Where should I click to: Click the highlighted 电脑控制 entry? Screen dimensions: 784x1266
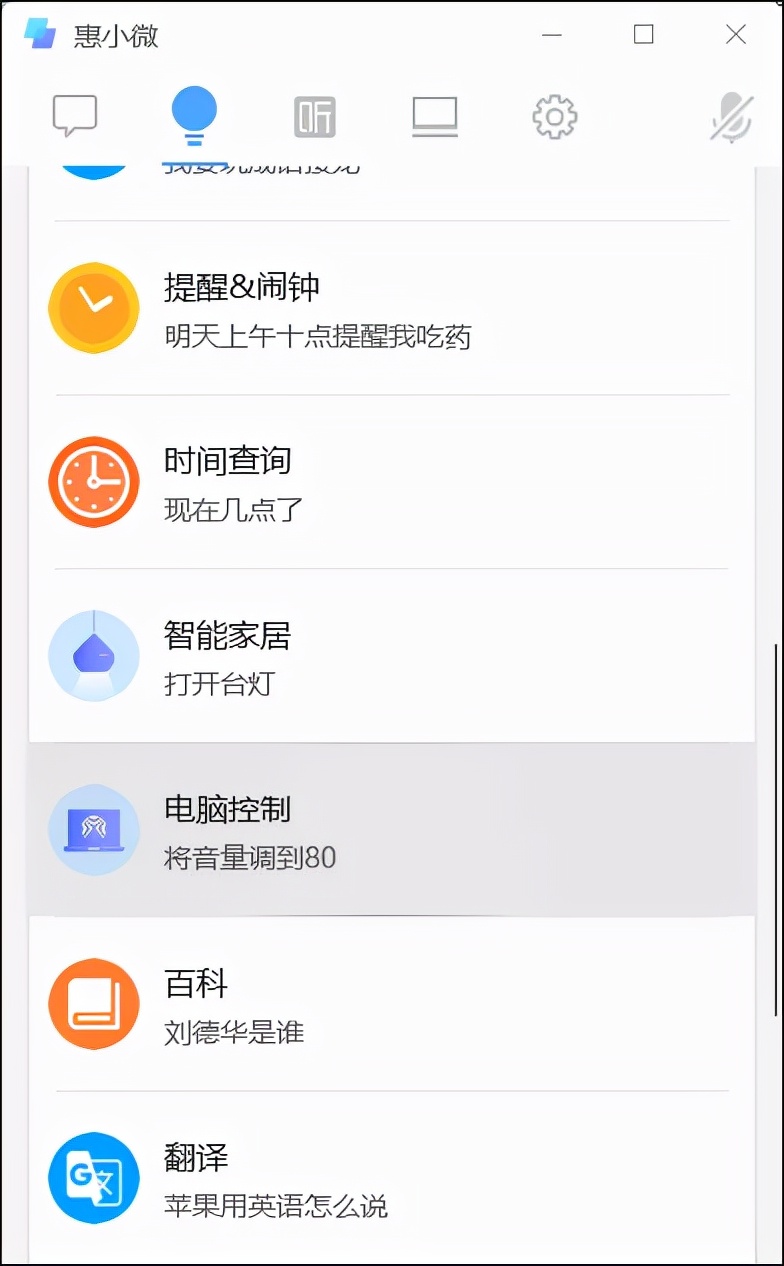click(390, 829)
